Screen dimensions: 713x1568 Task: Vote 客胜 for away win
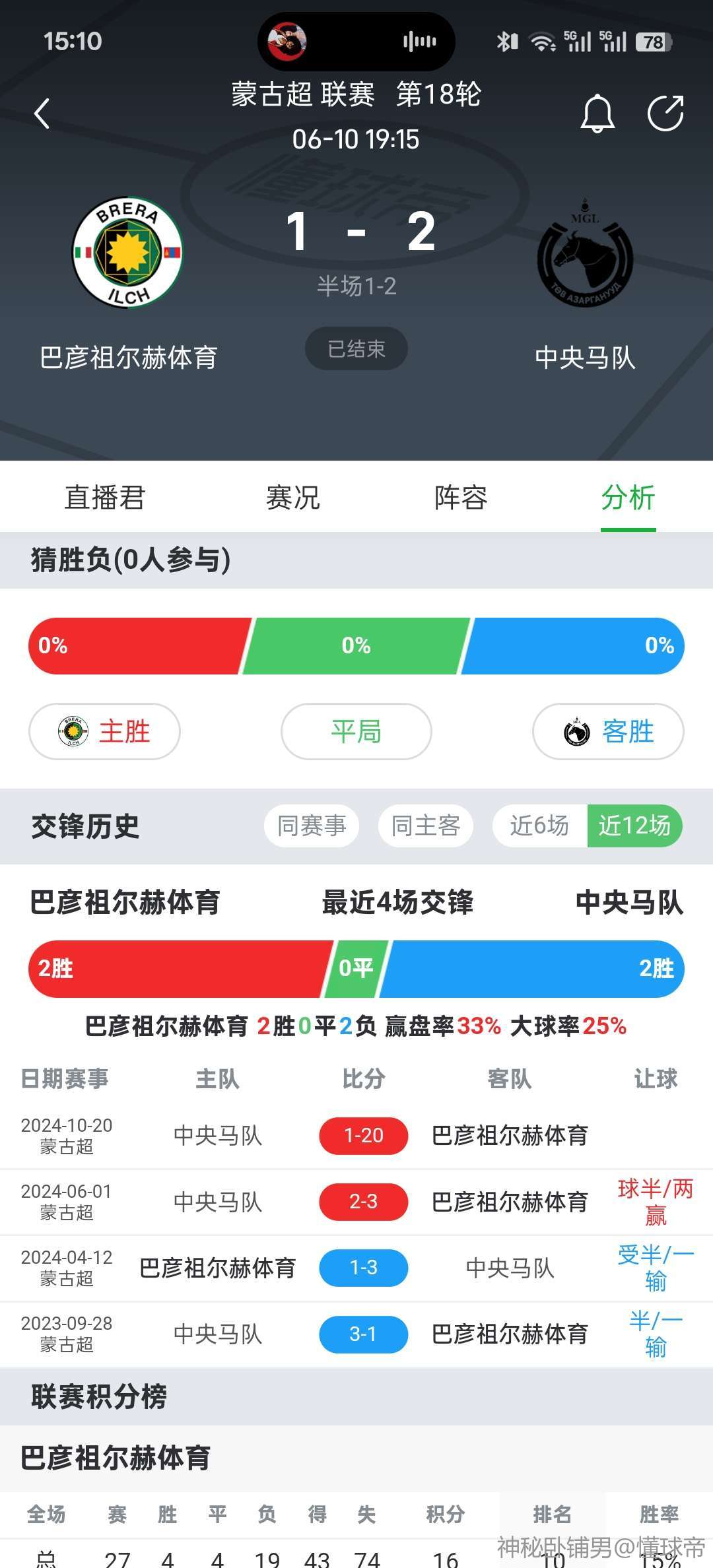pyautogui.click(x=608, y=731)
